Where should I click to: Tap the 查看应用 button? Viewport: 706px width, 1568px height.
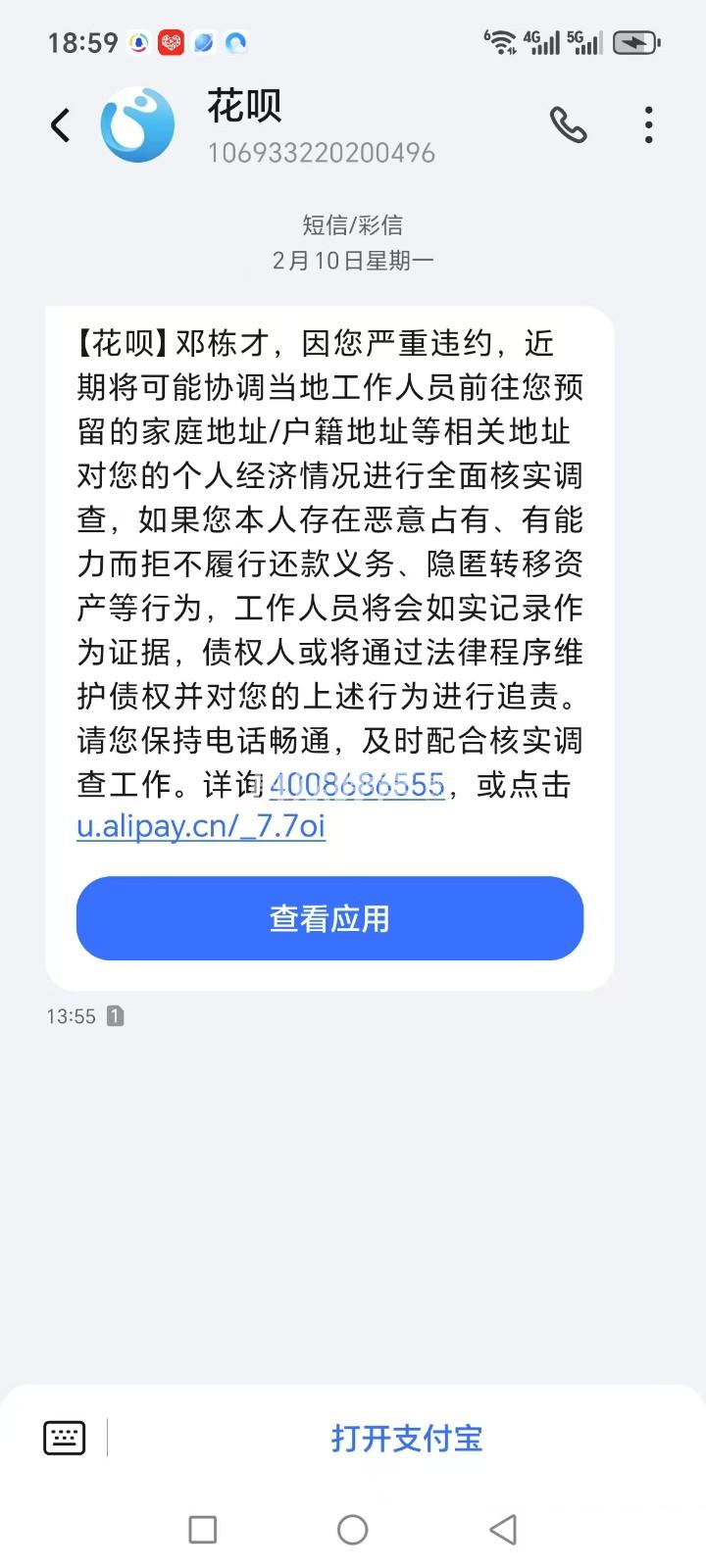click(329, 918)
